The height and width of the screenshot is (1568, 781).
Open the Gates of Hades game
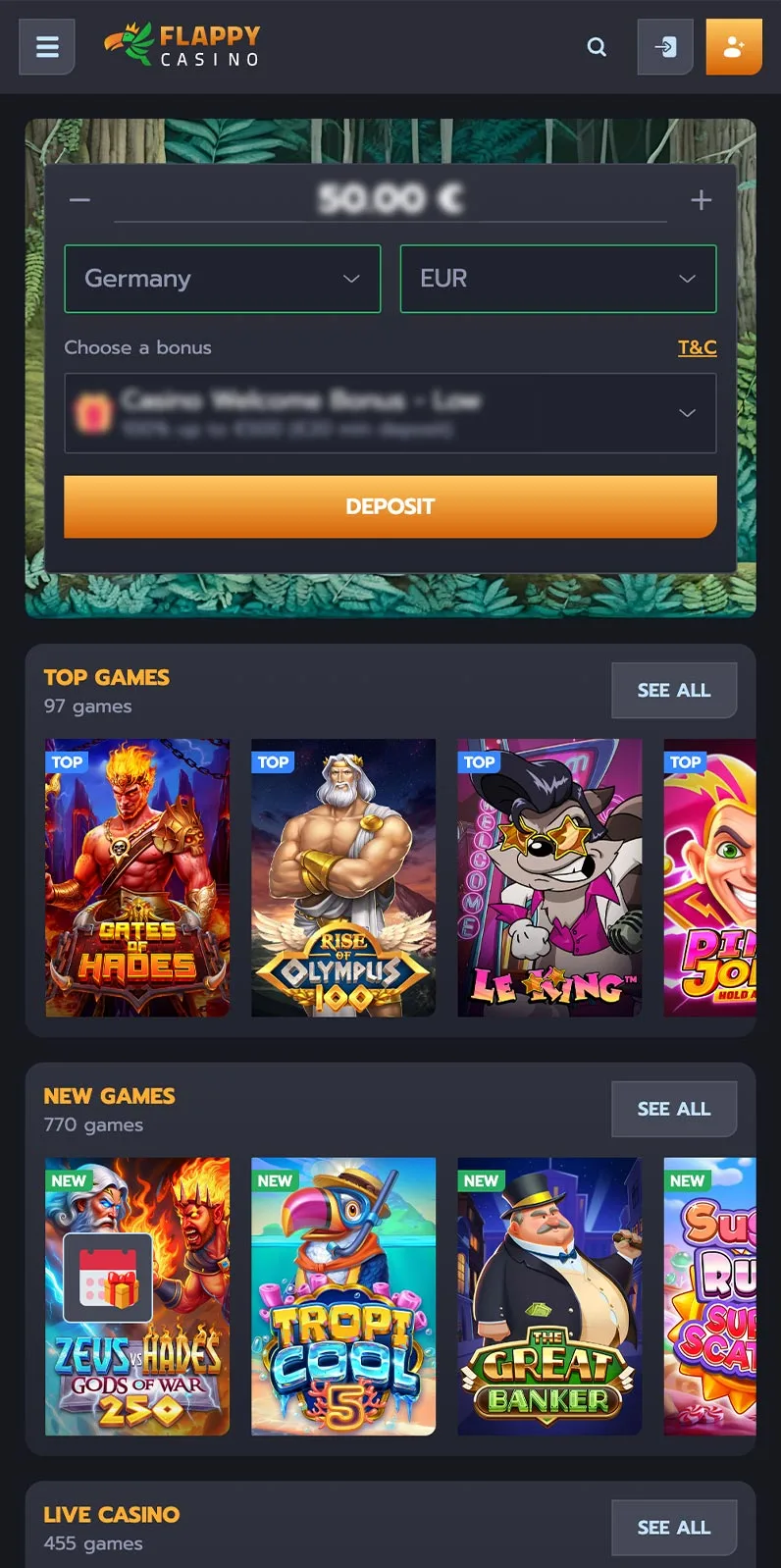coord(137,878)
